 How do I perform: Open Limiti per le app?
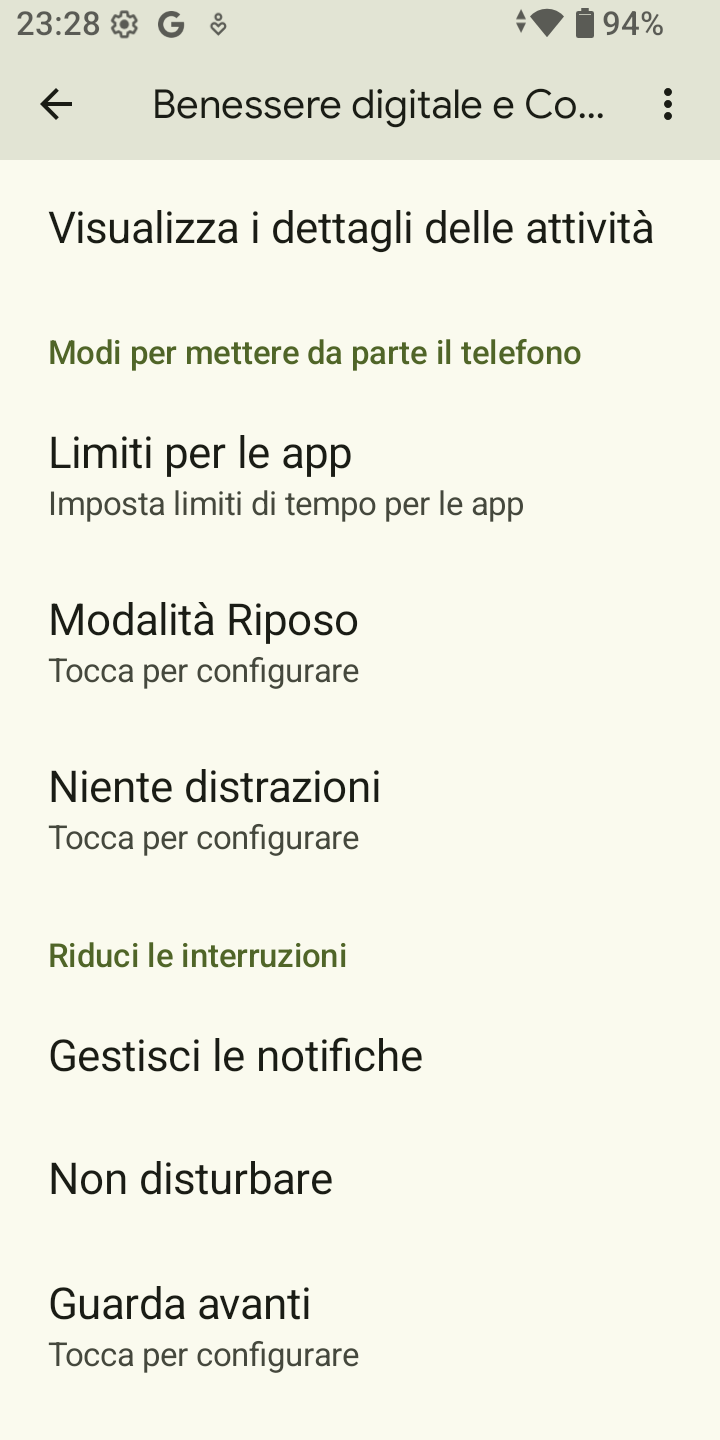coord(360,476)
